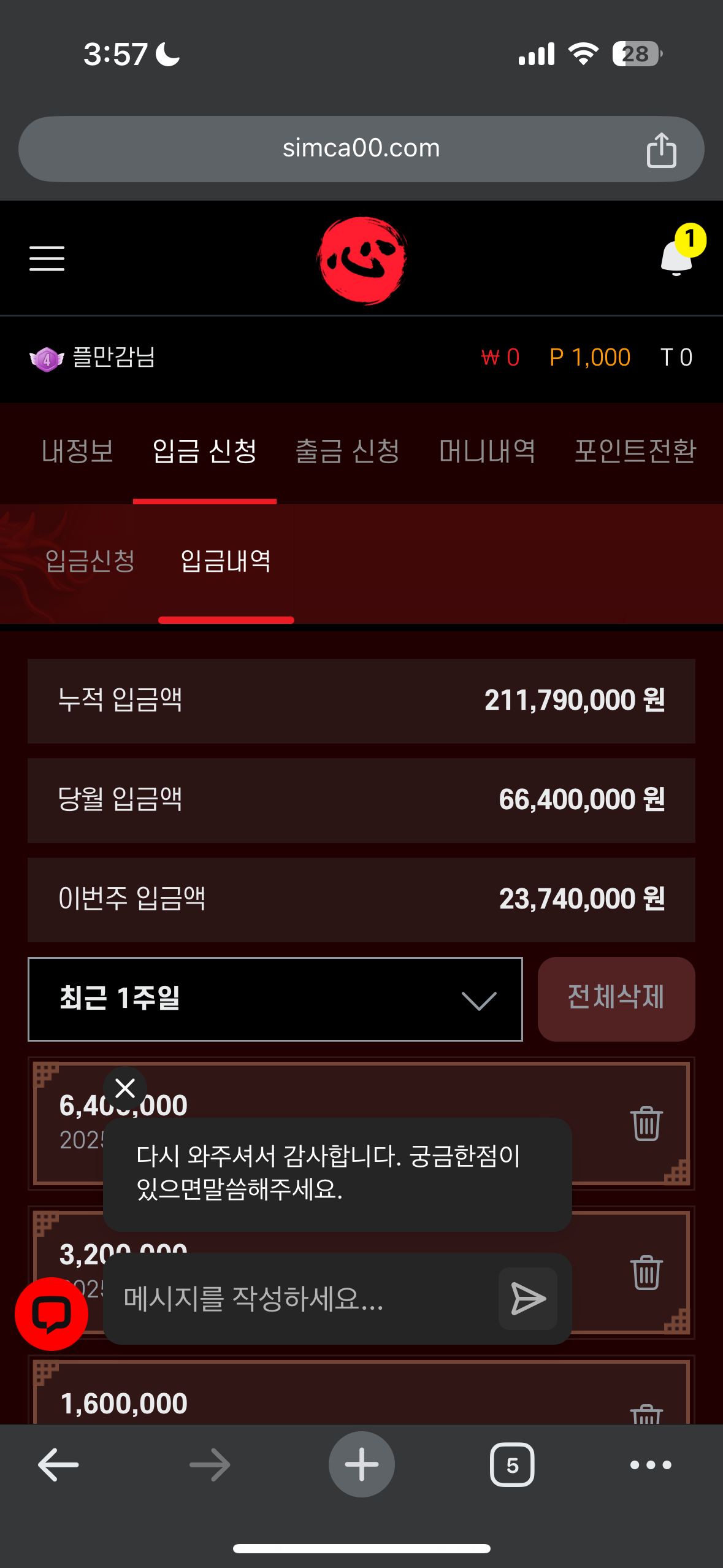Image resolution: width=723 pixels, height=1568 pixels.
Task: Delete the 6,400,000 deposit record
Action: [x=646, y=1124]
